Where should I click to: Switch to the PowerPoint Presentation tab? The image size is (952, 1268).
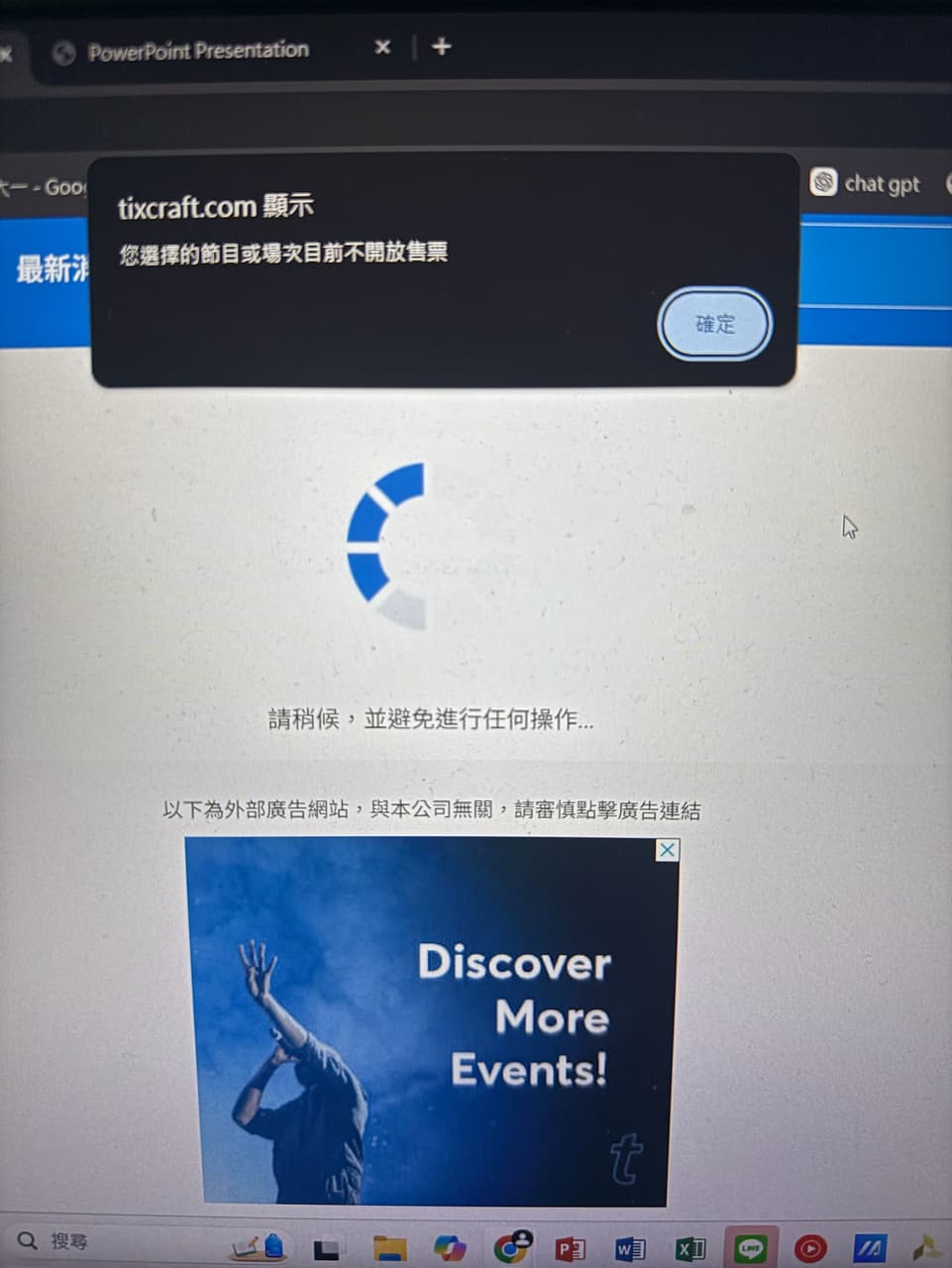[x=198, y=51]
